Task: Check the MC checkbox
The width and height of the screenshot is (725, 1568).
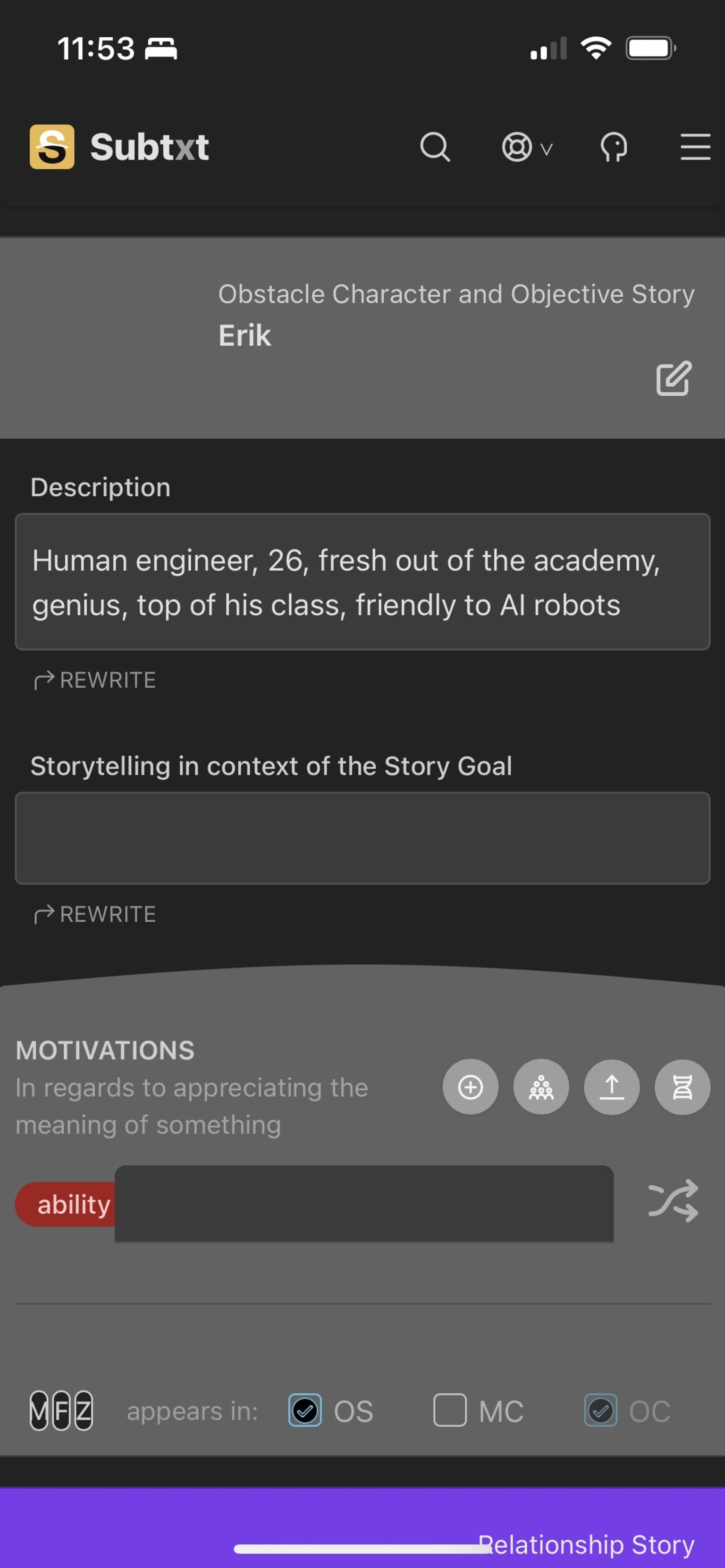Action: point(450,1410)
